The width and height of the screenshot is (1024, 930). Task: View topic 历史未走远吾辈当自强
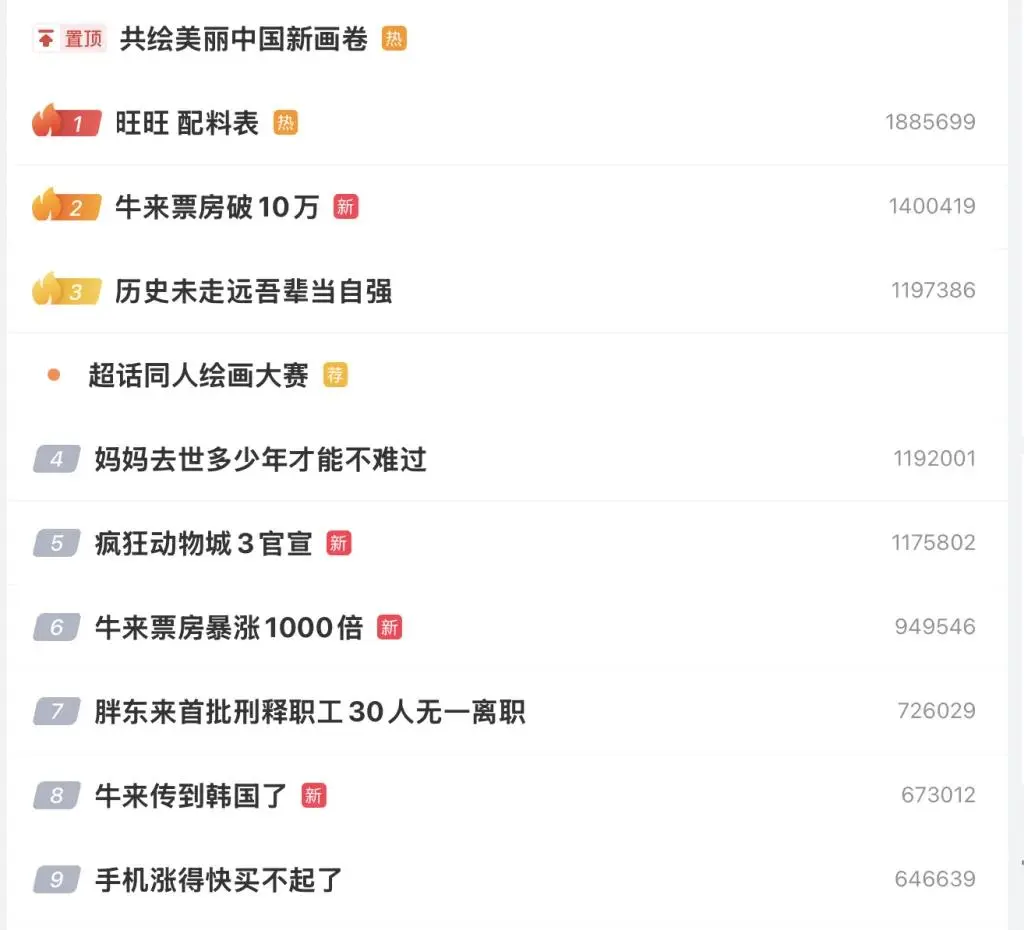coord(253,291)
